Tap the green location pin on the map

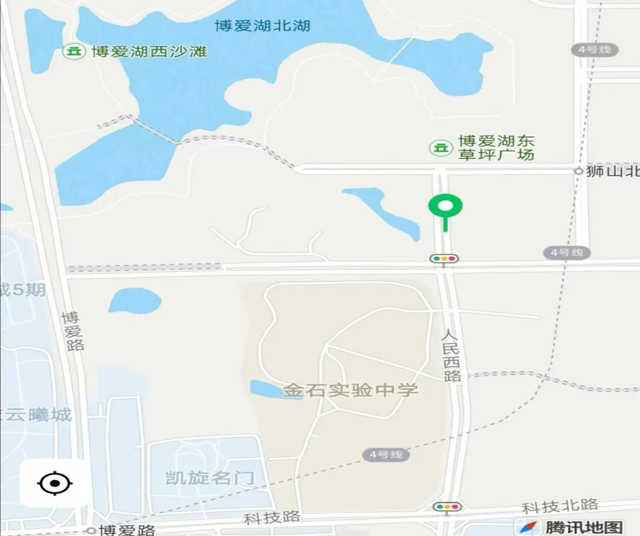(x=445, y=208)
